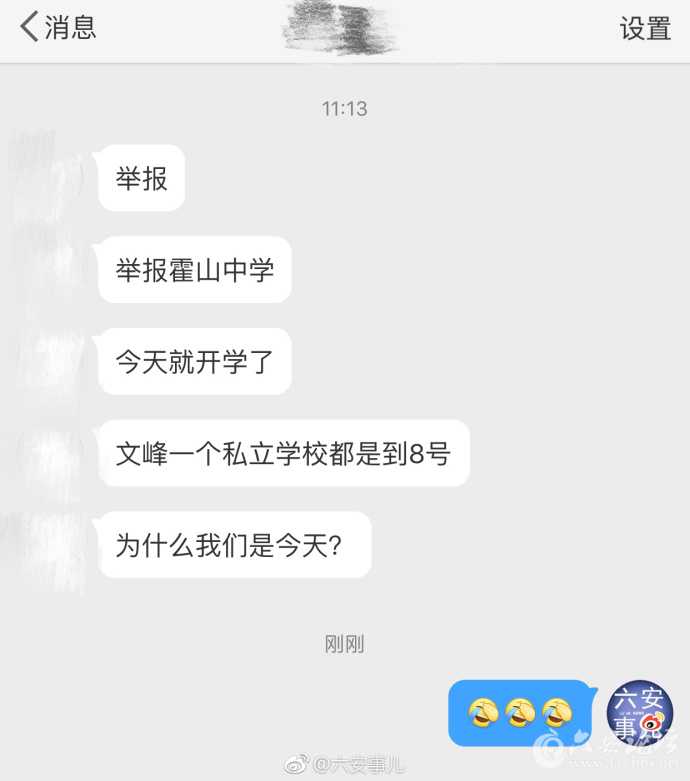Open the 设置 chat settings
Viewport: 690px width, 781px height.
[644, 28]
